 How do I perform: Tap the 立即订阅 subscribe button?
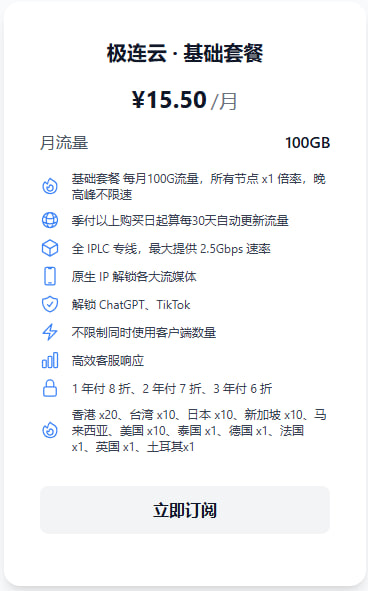[x=185, y=510]
